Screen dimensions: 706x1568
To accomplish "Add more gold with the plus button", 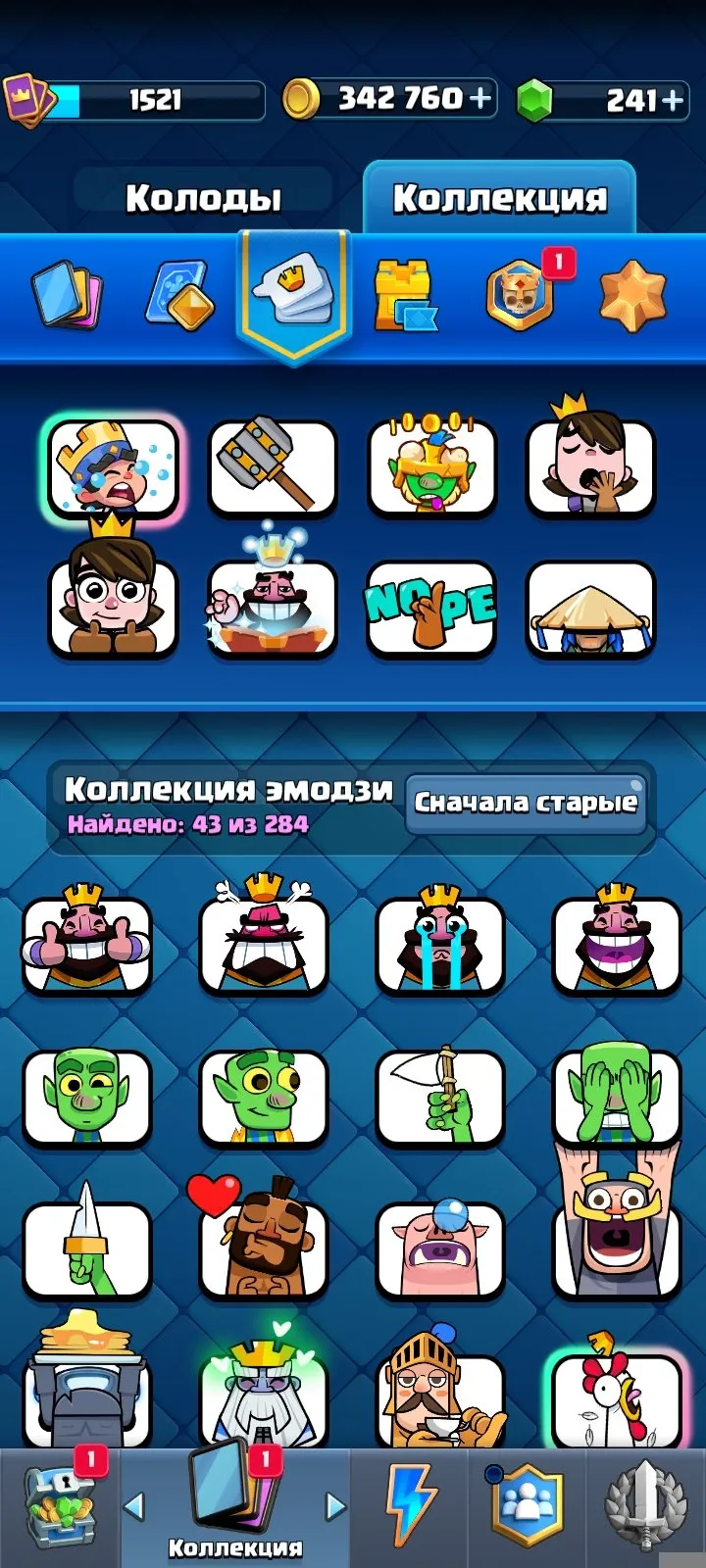I will point(480,98).
